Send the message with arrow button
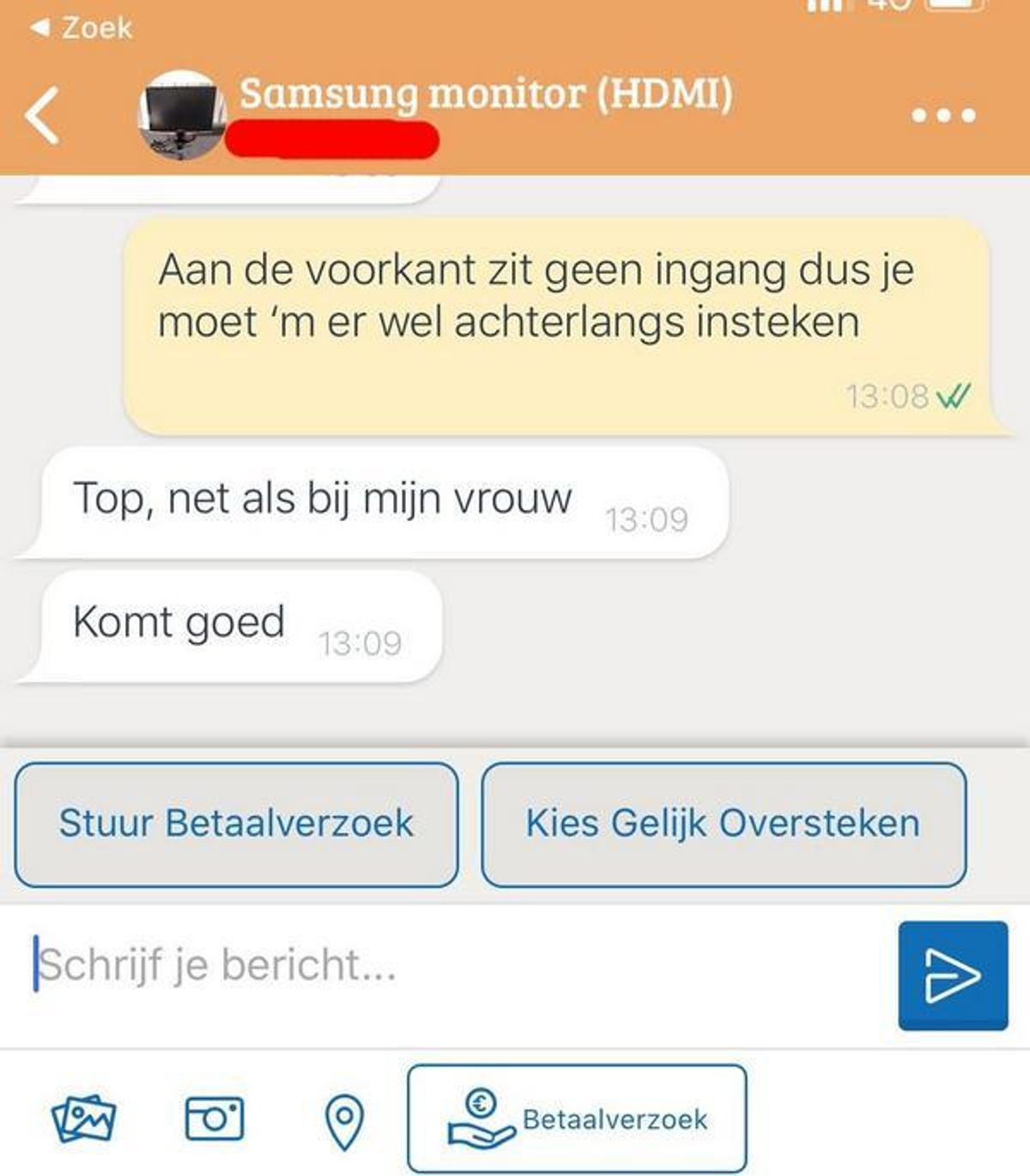This screenshot has height=1176, width=1030. pos(953,976)
